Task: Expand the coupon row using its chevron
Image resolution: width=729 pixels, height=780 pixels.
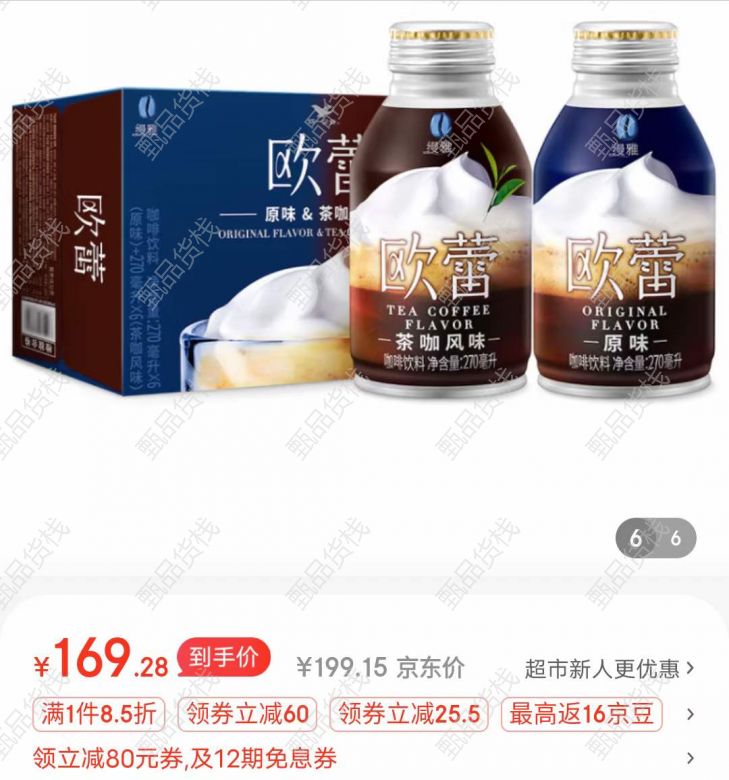Action: pos(690,714)
